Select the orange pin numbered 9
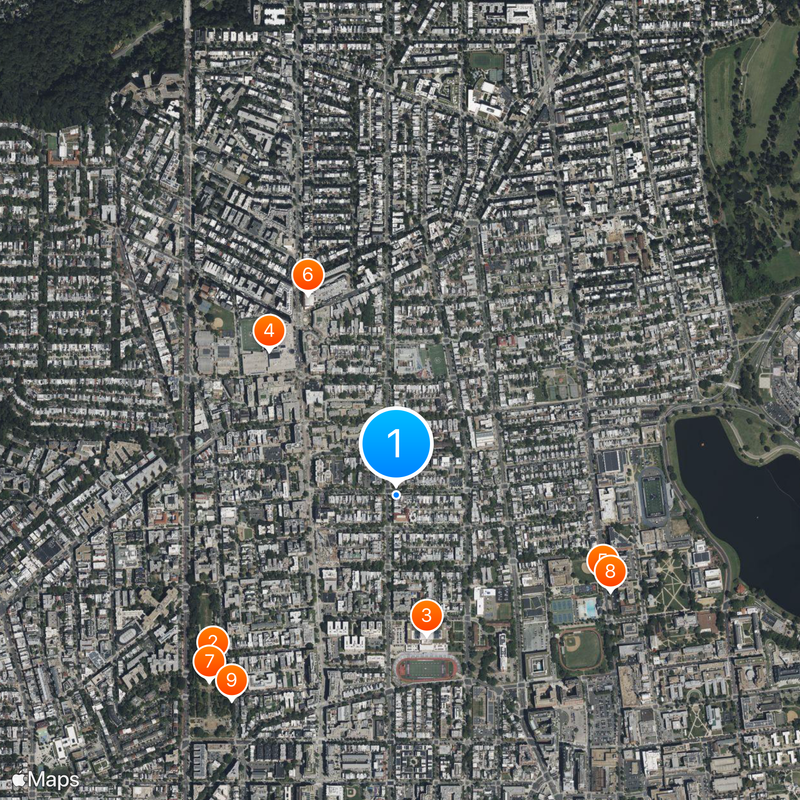This screenshot has height=800, width=800. tap(232, 680)
